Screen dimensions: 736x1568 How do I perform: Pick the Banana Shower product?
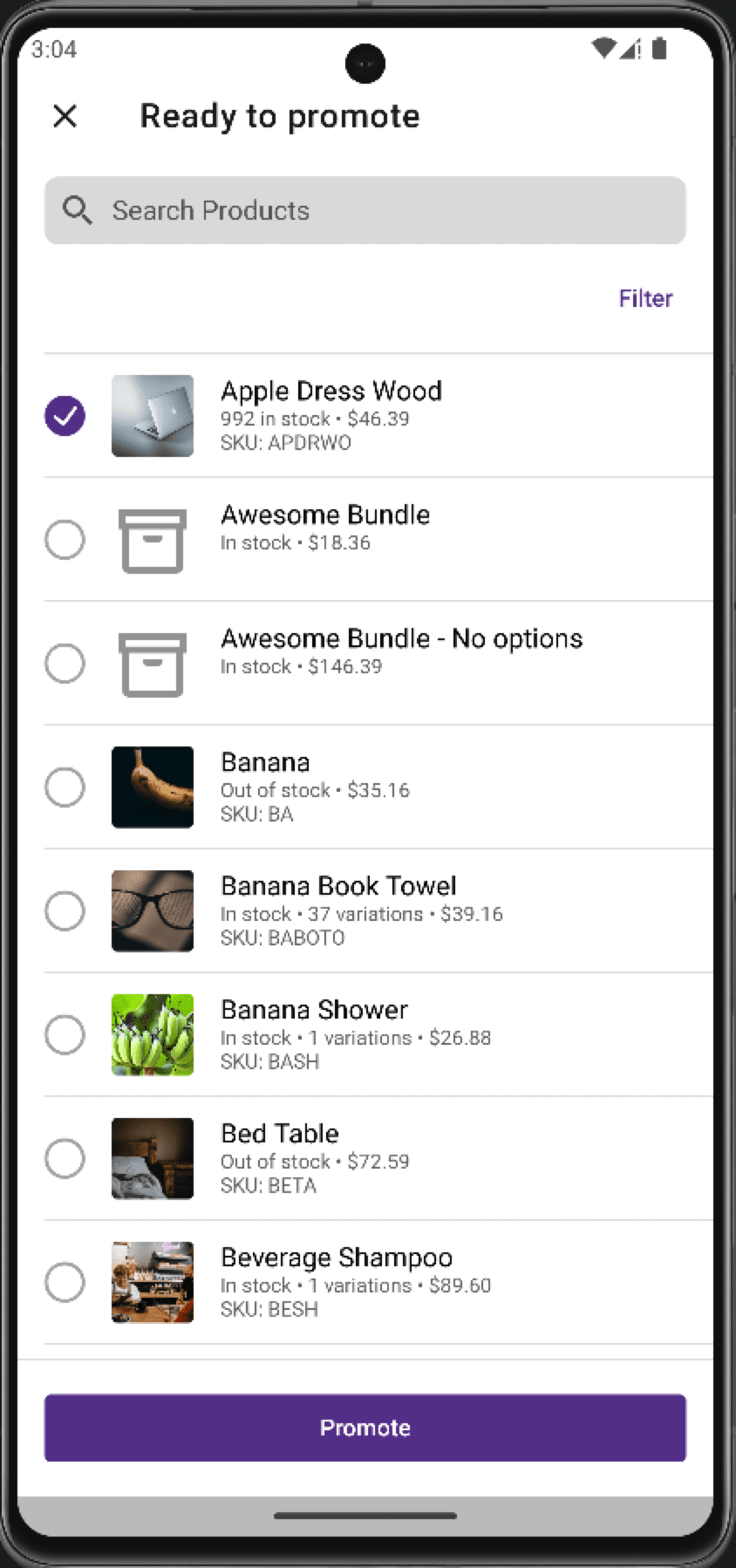tap(65, 1035)
